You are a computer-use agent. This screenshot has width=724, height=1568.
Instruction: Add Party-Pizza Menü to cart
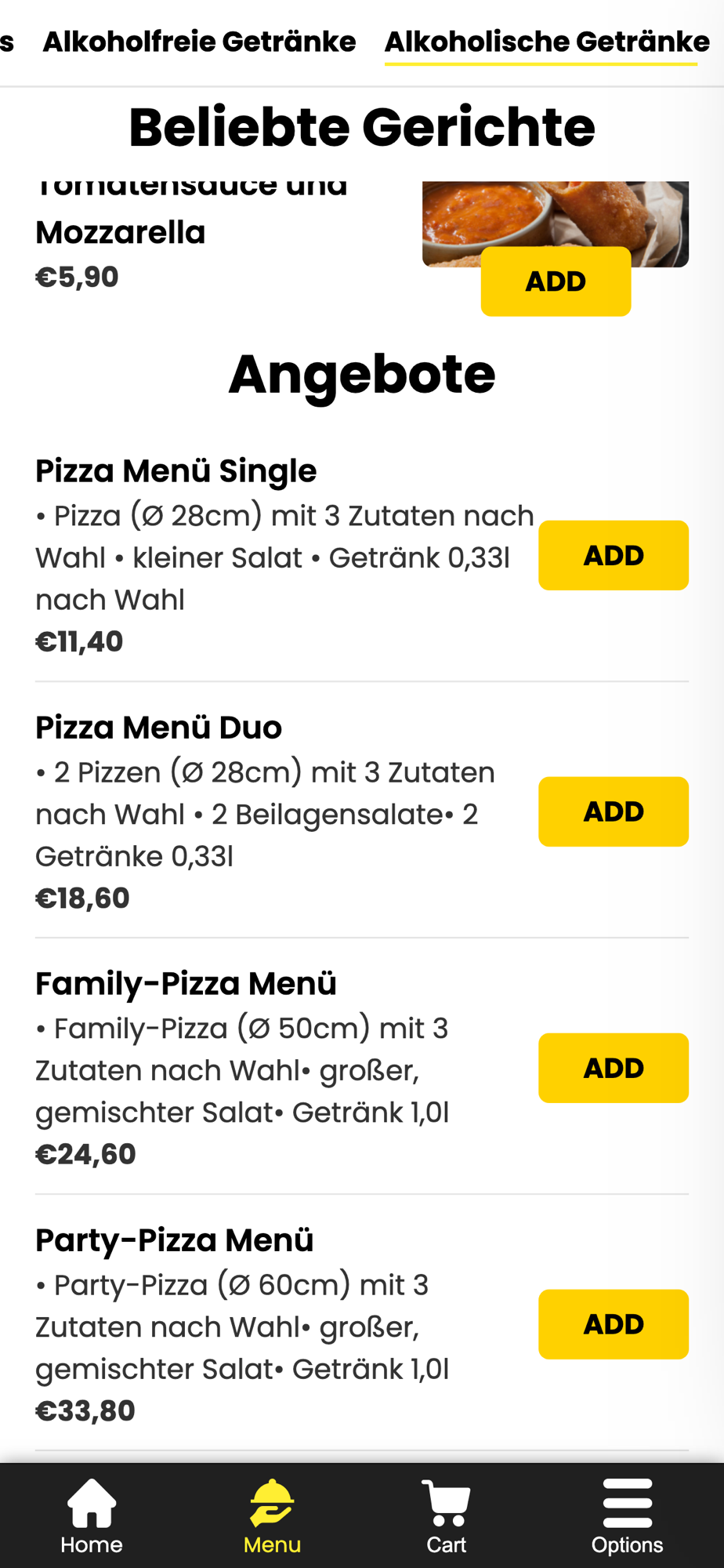(x=613, y=1324)
